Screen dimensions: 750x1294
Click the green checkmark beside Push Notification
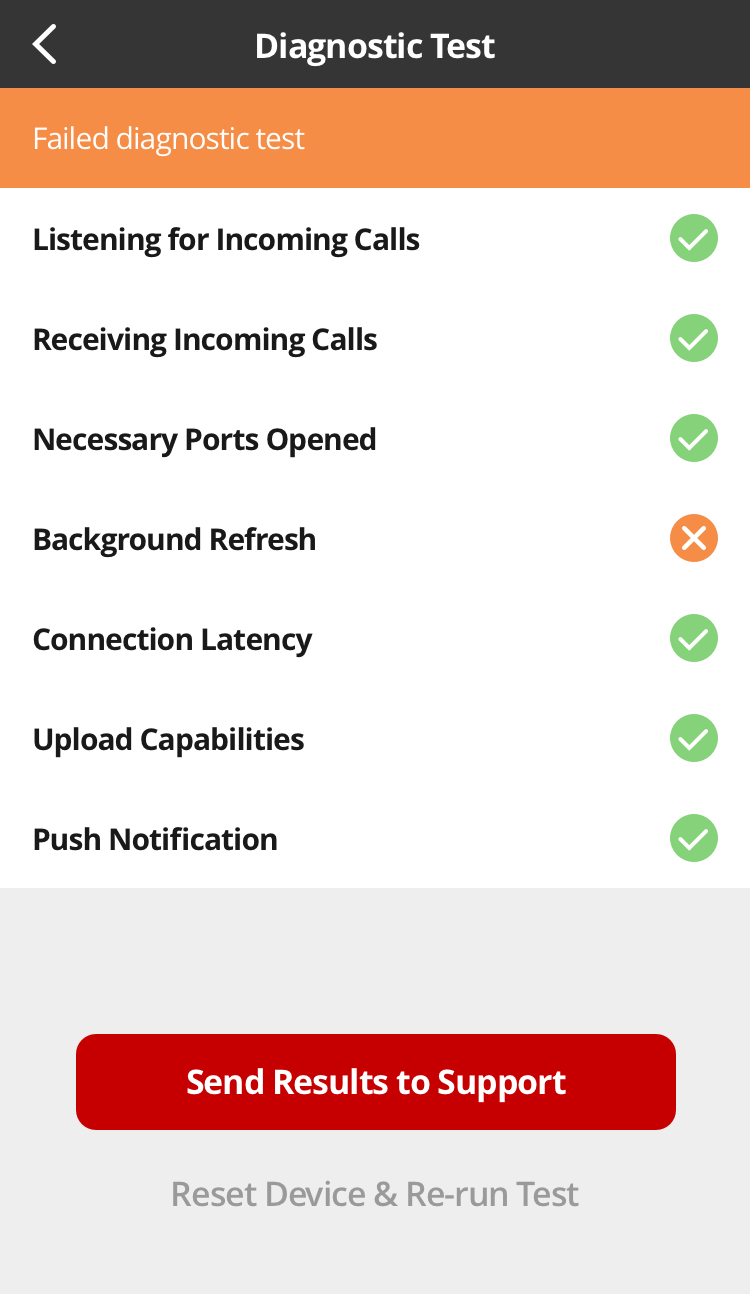pyautogui.click(x=693, y=838)
